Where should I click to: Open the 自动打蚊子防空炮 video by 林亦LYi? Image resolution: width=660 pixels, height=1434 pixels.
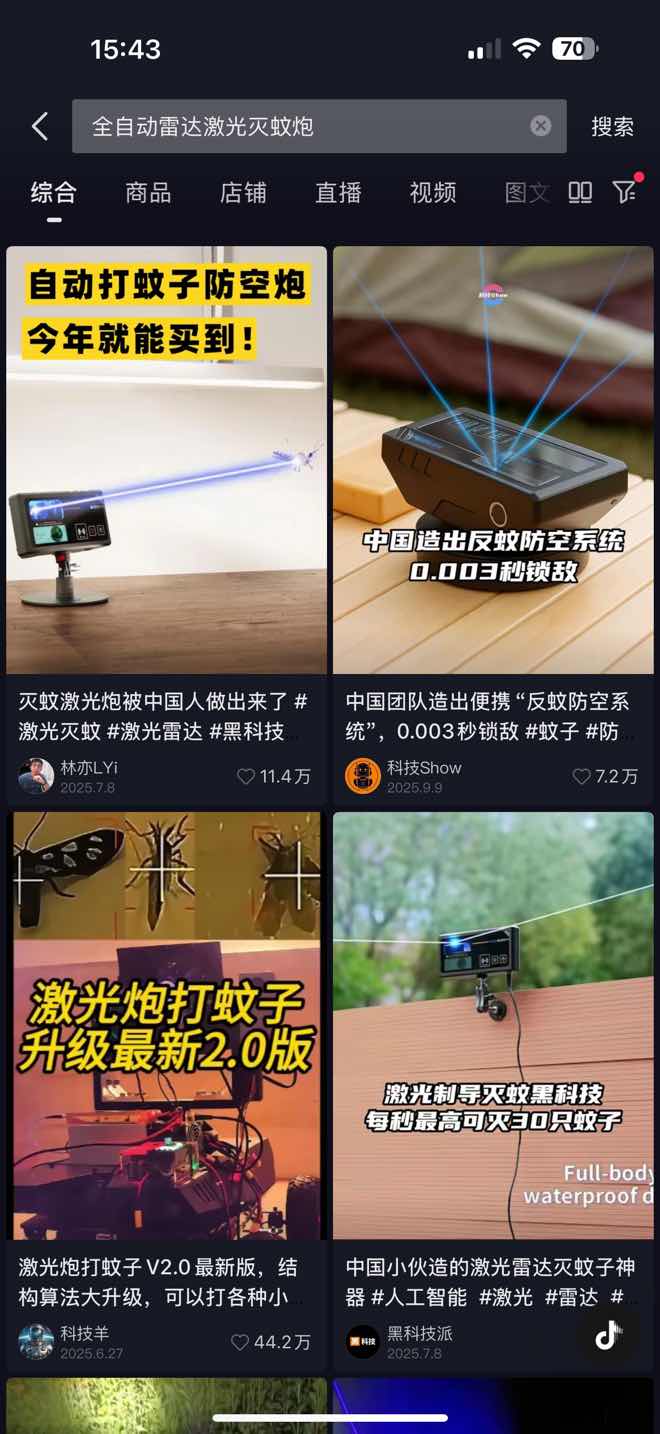[167, 460]
